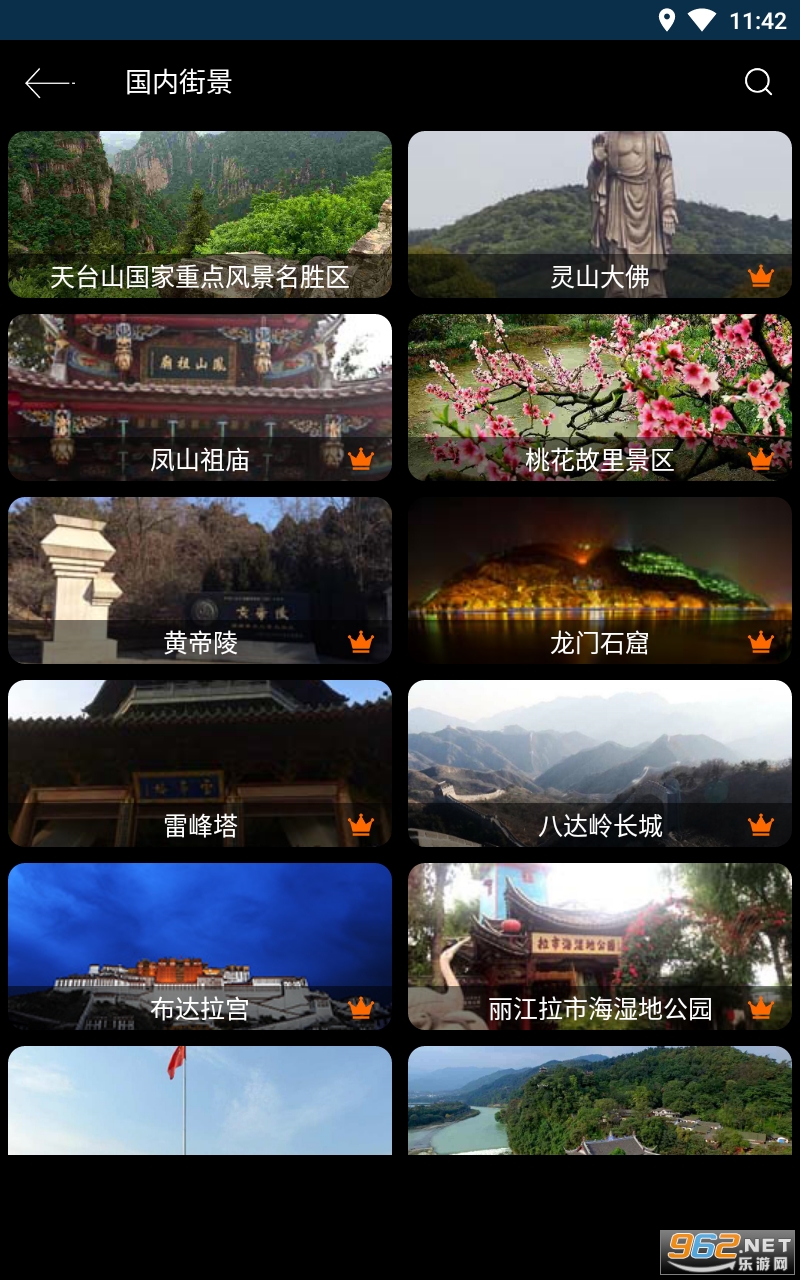Open the 天台山国家重点风景名胜区 street view
Viewport: 800px width, 1280px height.
click(x=200, y=214)
